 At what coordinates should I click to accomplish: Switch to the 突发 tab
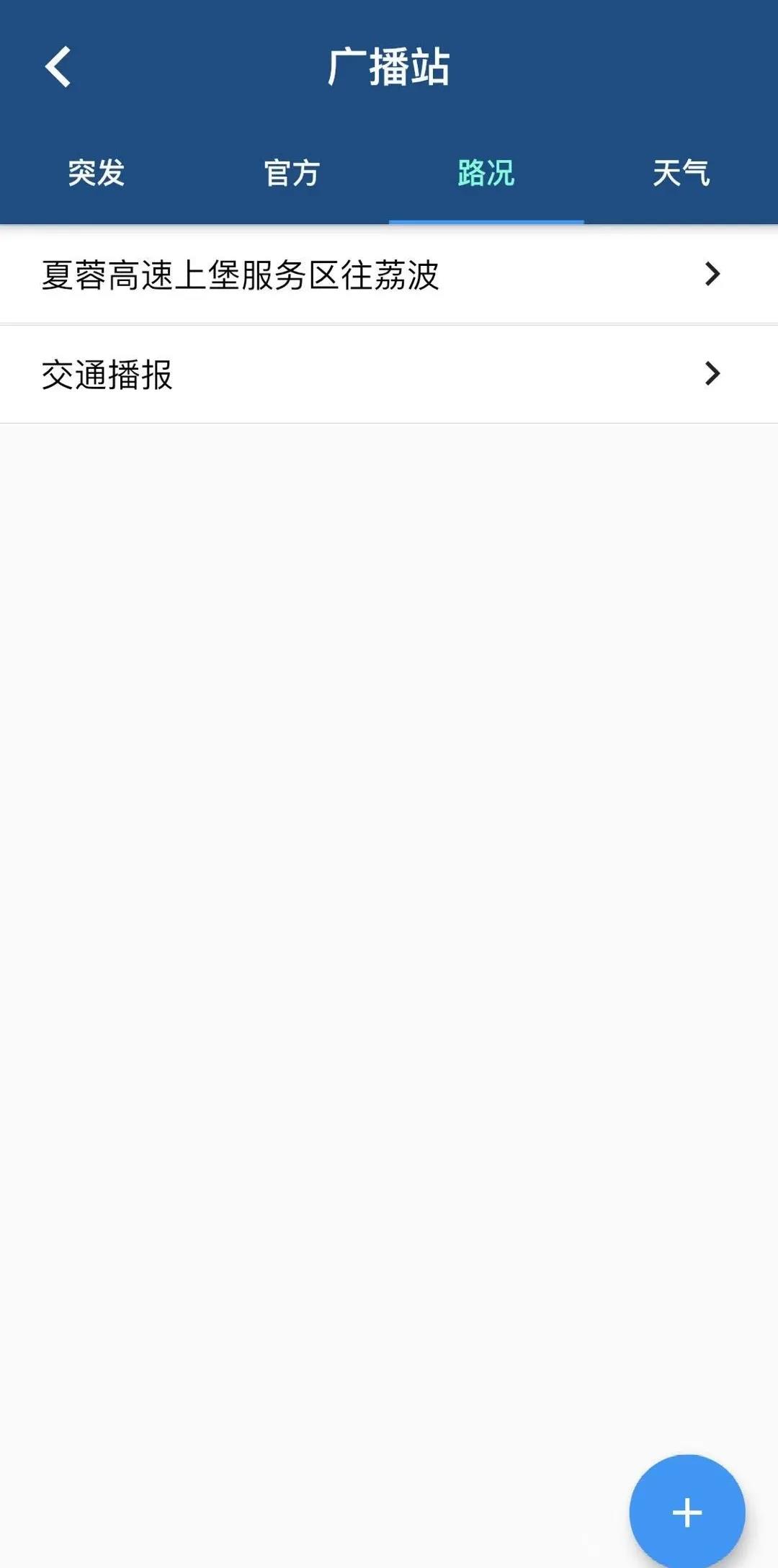coord(97,173)
